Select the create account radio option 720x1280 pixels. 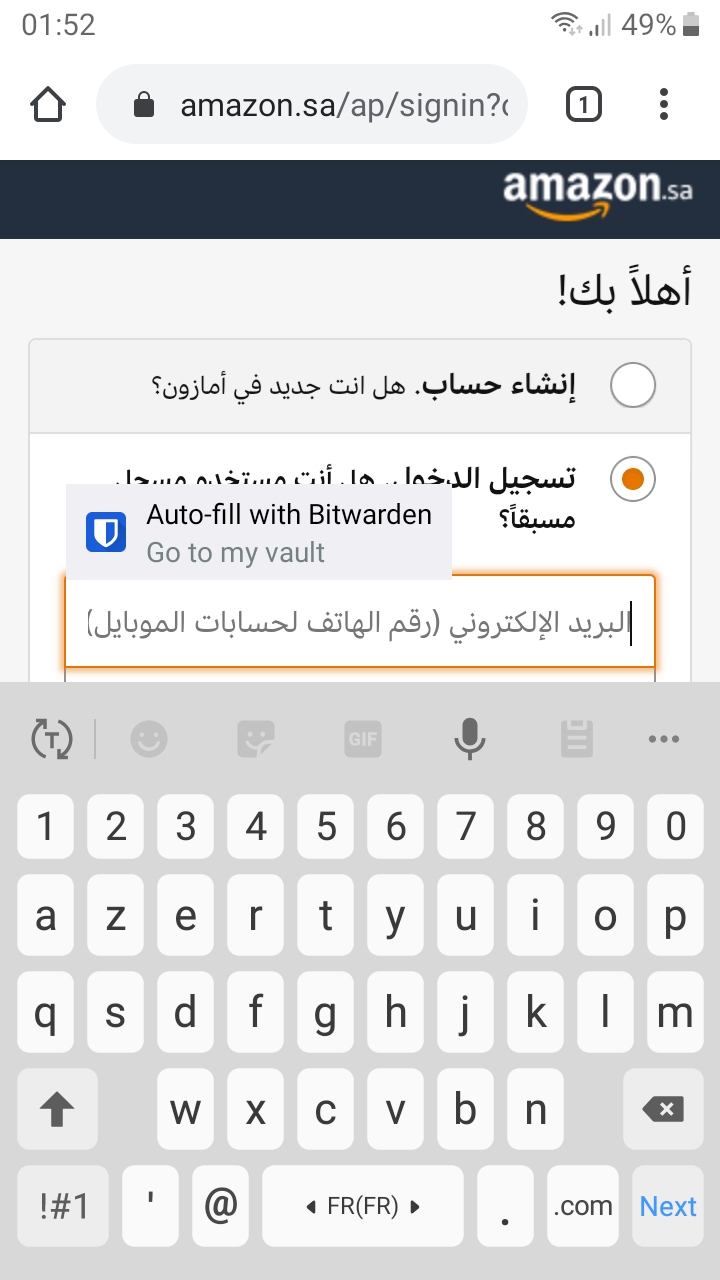[633, 385]
